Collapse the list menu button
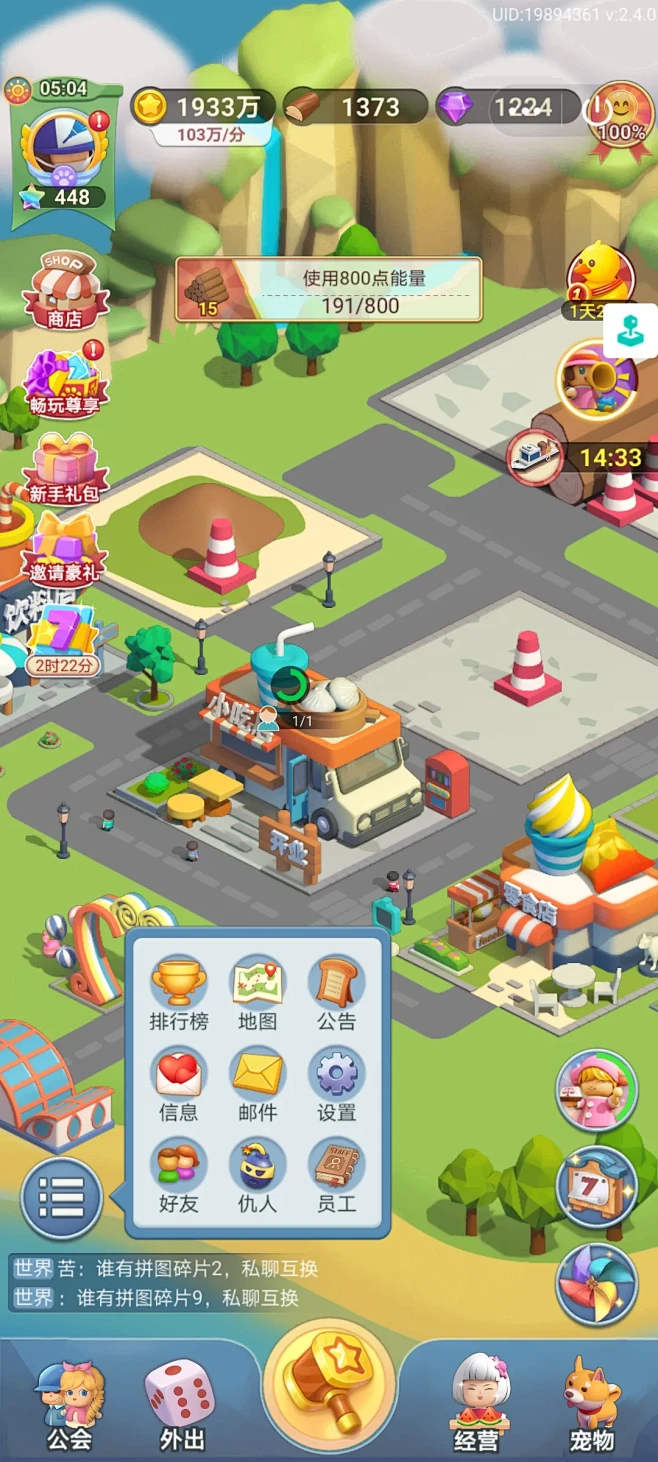The height and width of the screenshot is (1462, 658). [62, 1198]
